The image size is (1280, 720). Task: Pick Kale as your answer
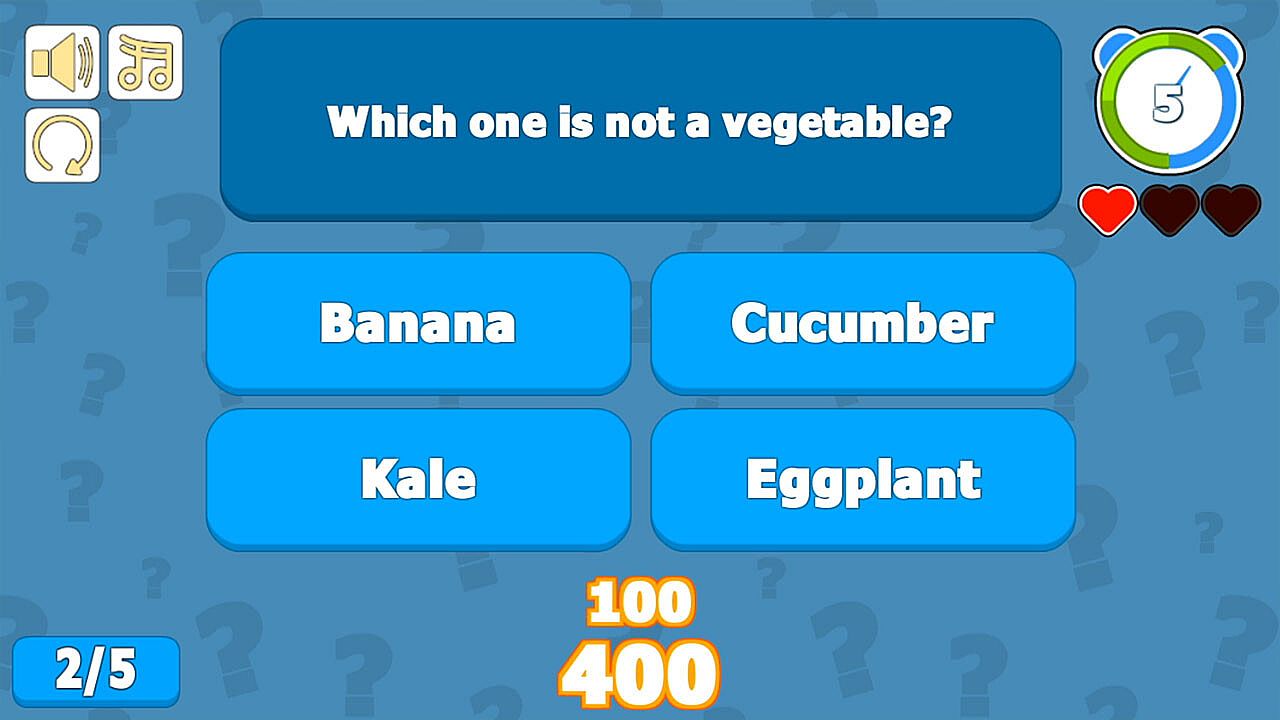418,478
